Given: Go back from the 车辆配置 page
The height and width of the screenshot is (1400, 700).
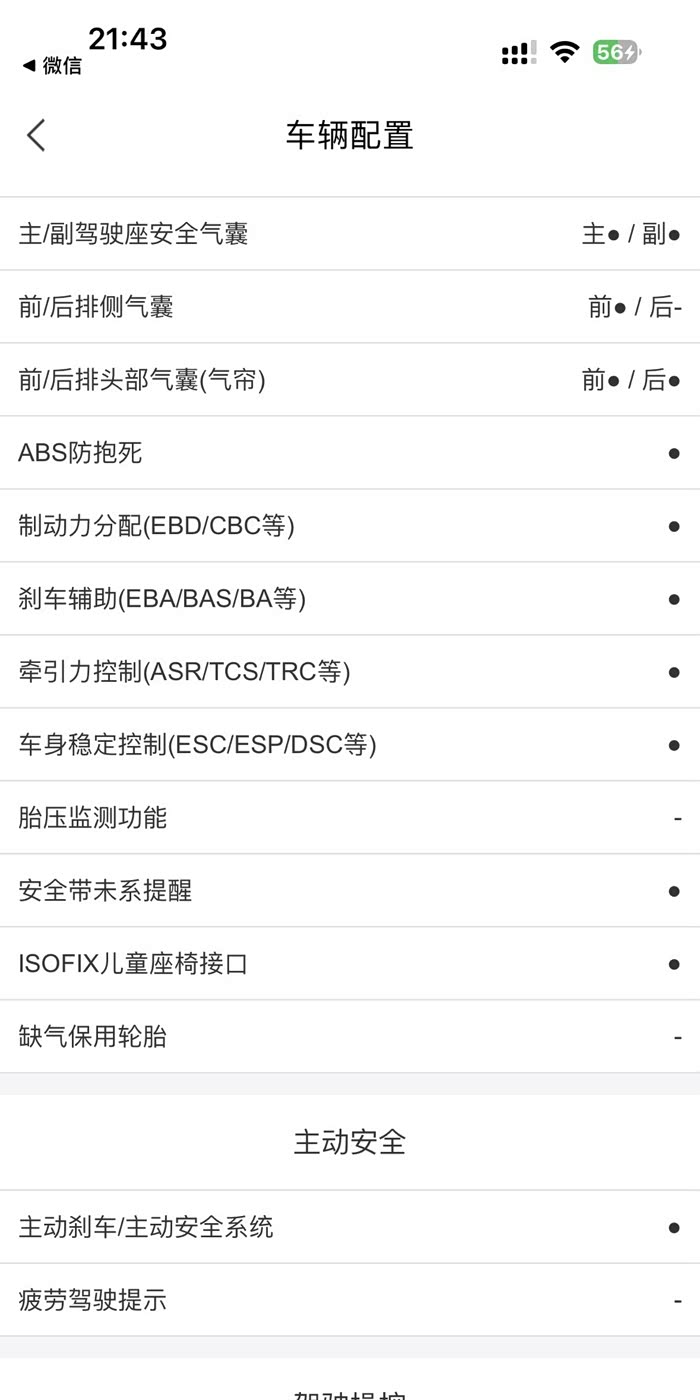Looking at the screenshot, I should click(37, 135).
